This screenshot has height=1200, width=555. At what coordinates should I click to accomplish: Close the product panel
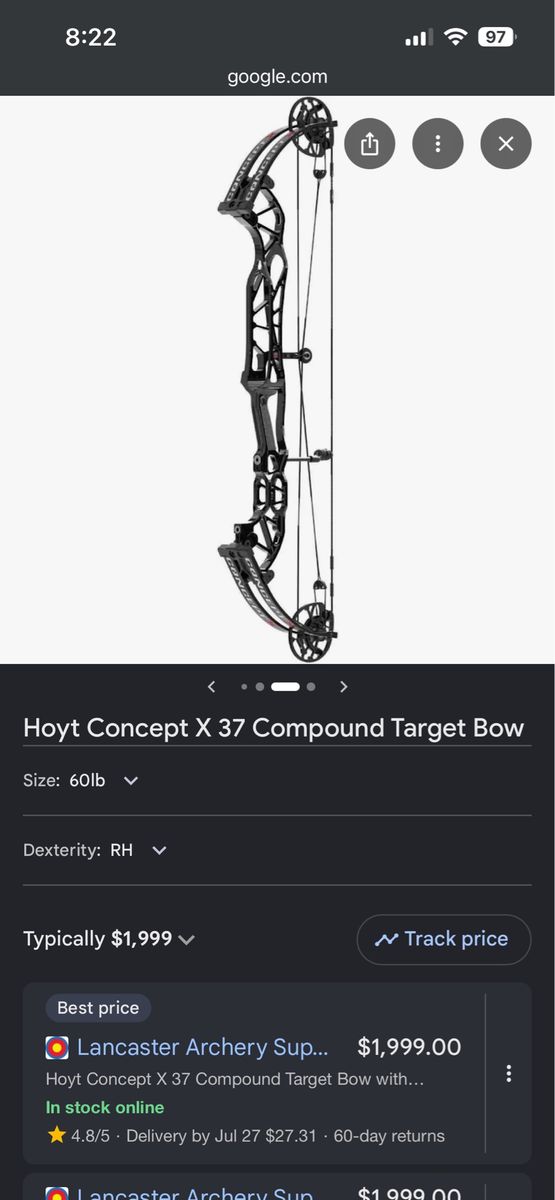coord(506,144)
